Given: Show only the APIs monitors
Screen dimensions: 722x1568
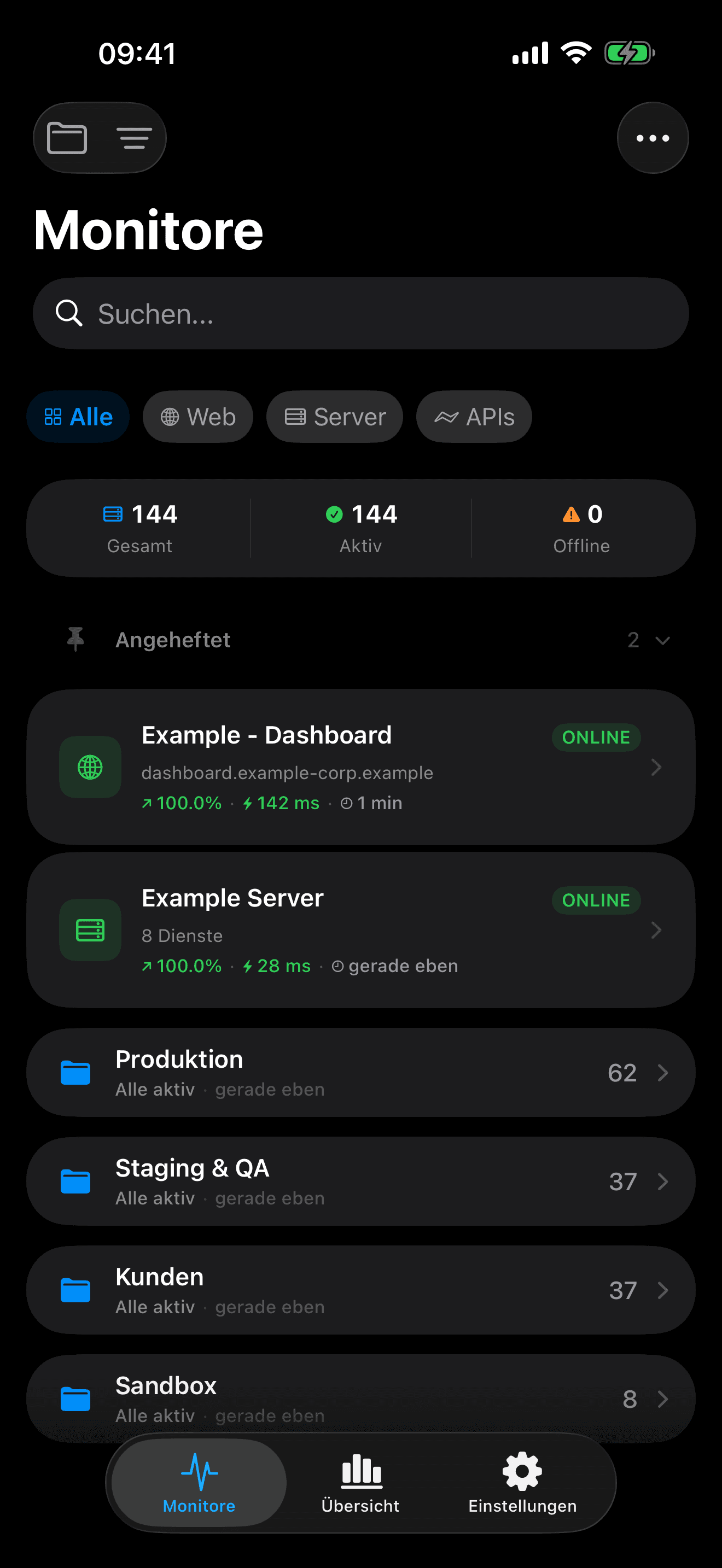Looking at the screenshot, I should (474, 417).
